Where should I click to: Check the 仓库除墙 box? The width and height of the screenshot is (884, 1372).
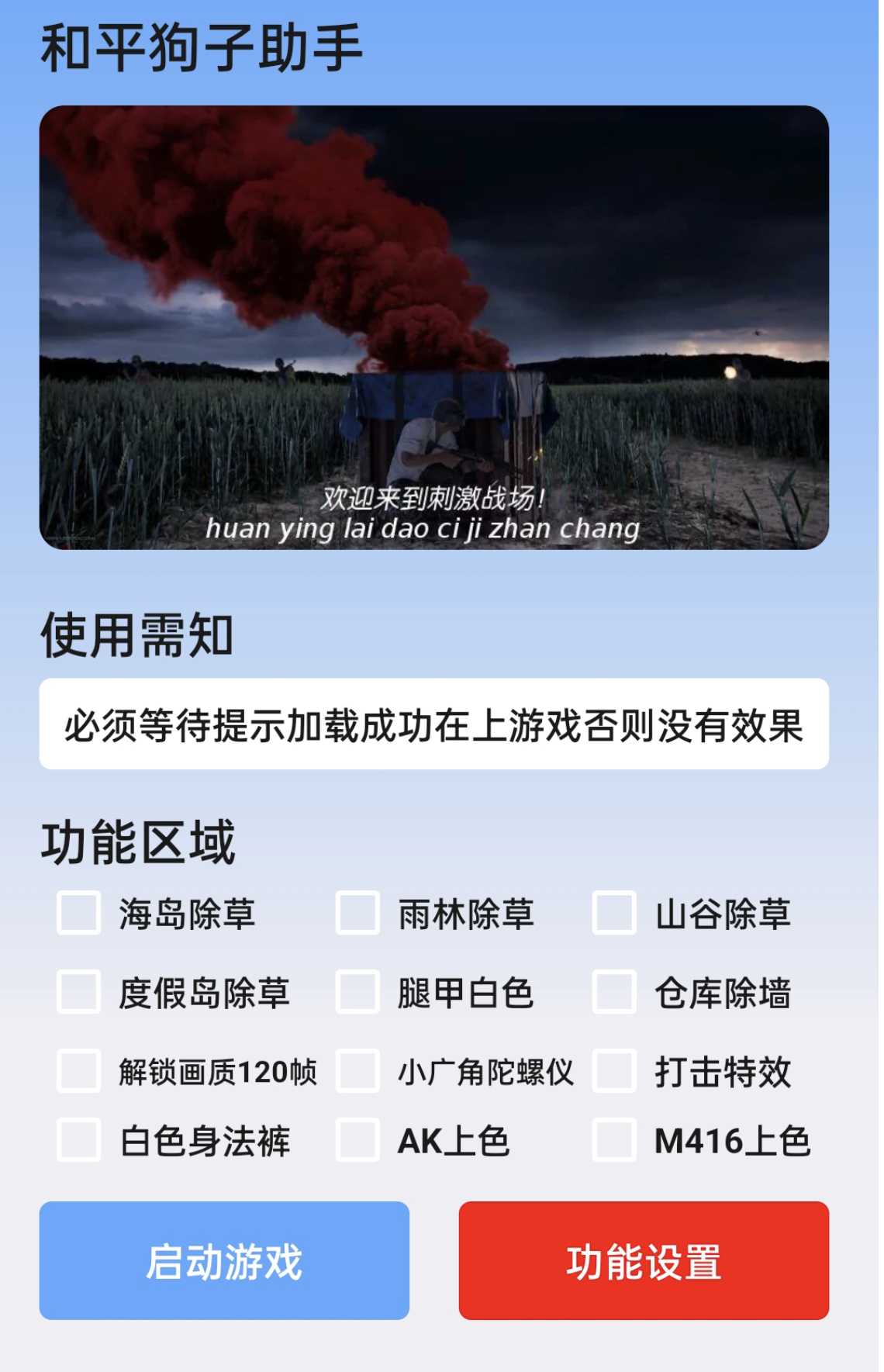[x=614, y=992]
